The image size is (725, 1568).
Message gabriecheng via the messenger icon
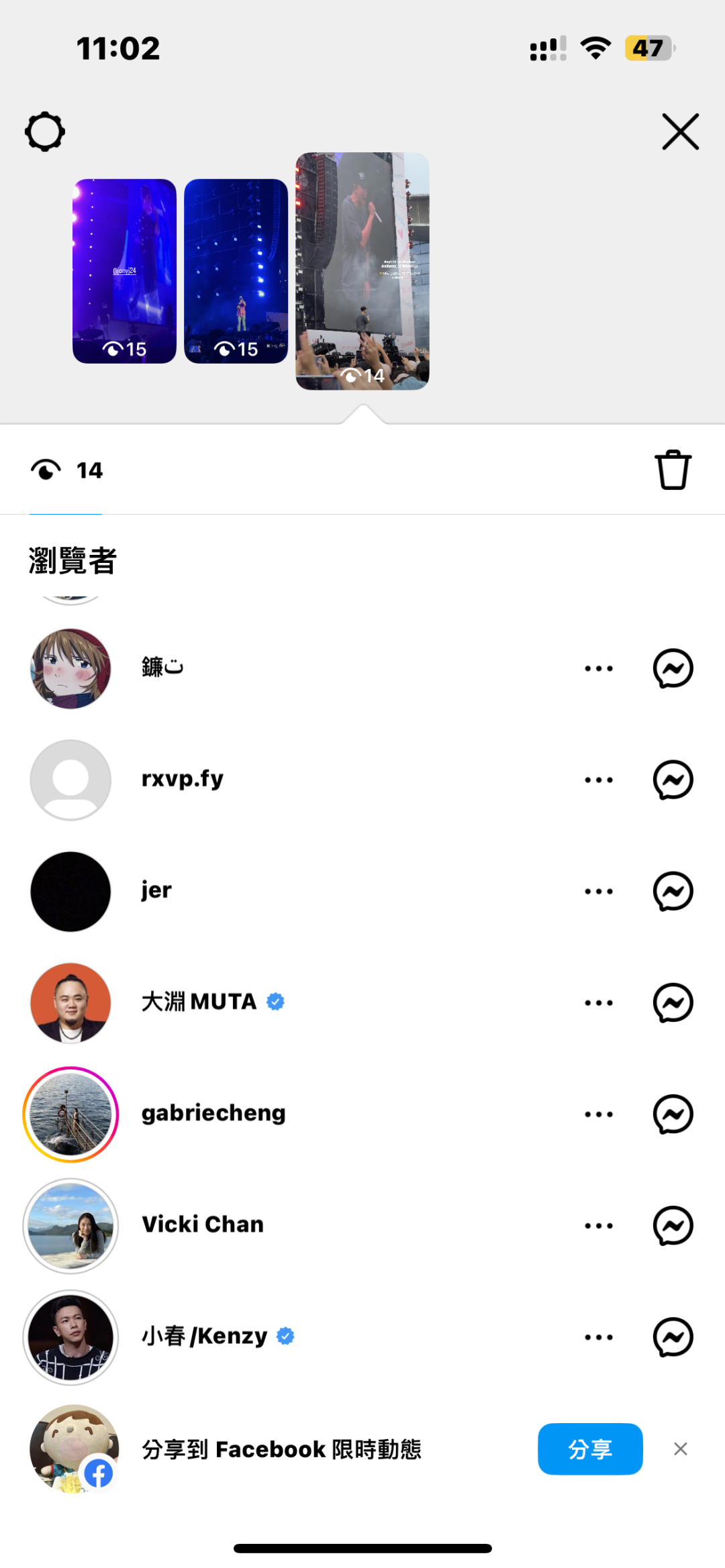673,1114
